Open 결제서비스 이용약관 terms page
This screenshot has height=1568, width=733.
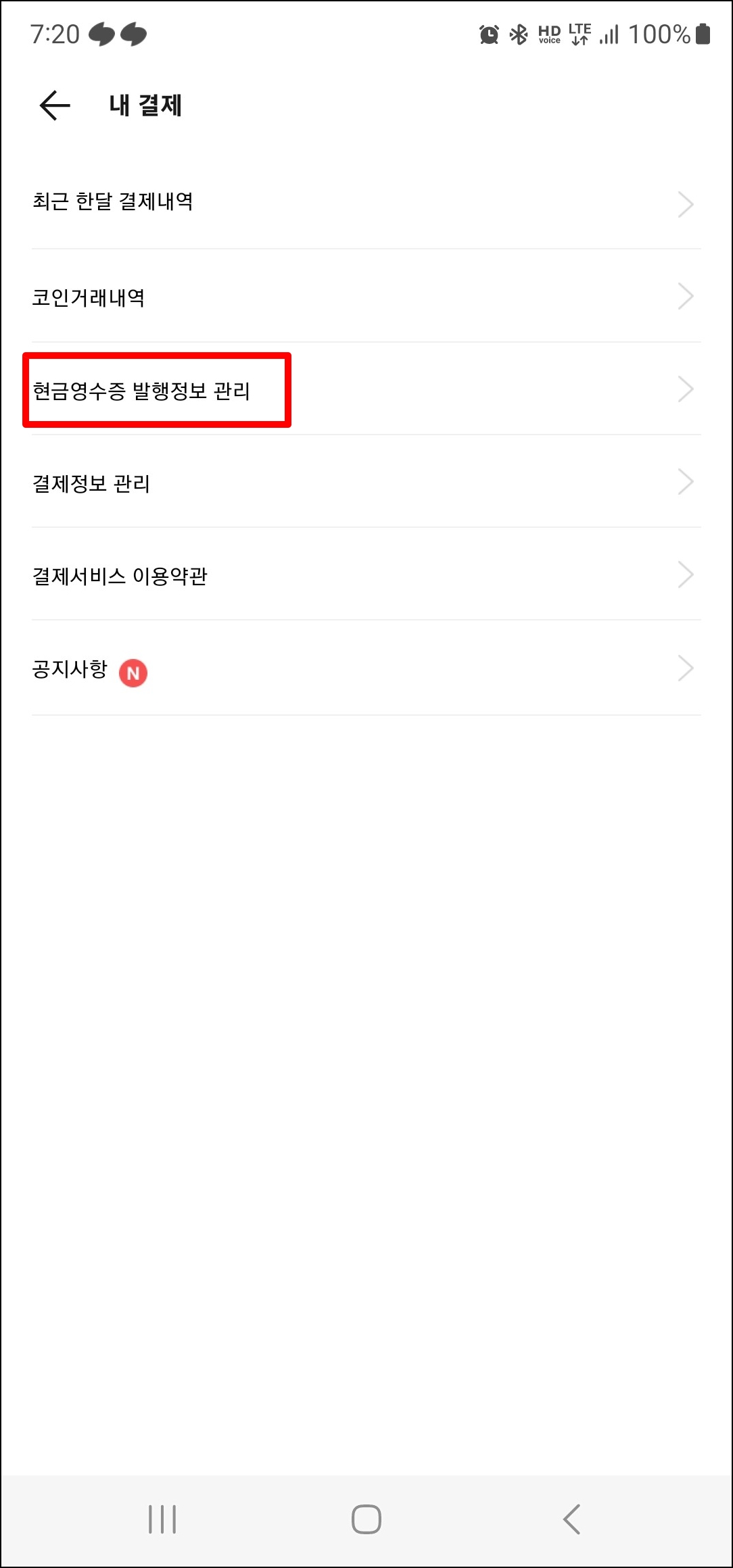coord(120,576)
